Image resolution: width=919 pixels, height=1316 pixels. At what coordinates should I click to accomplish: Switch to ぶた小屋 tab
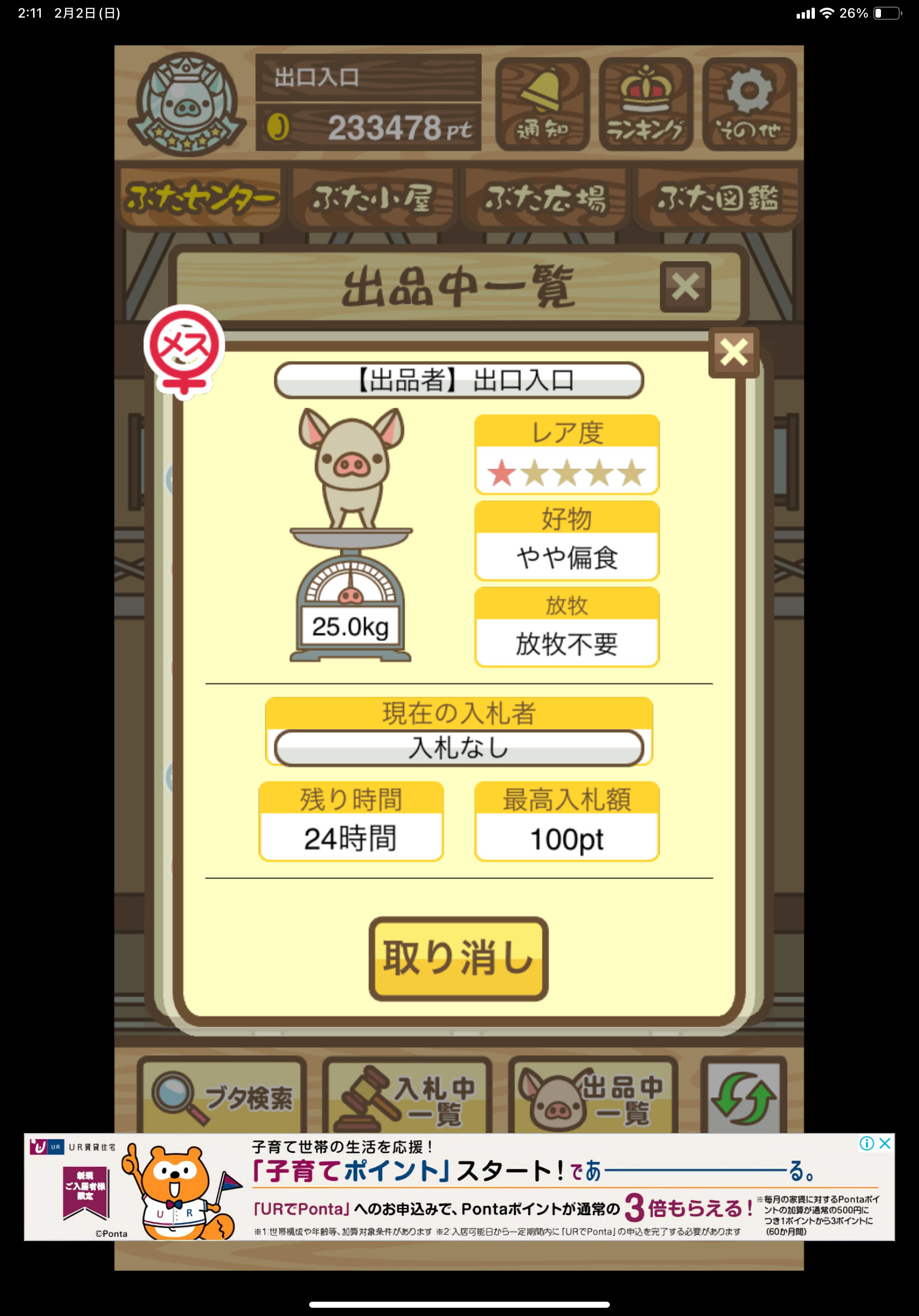pos(374,198)
